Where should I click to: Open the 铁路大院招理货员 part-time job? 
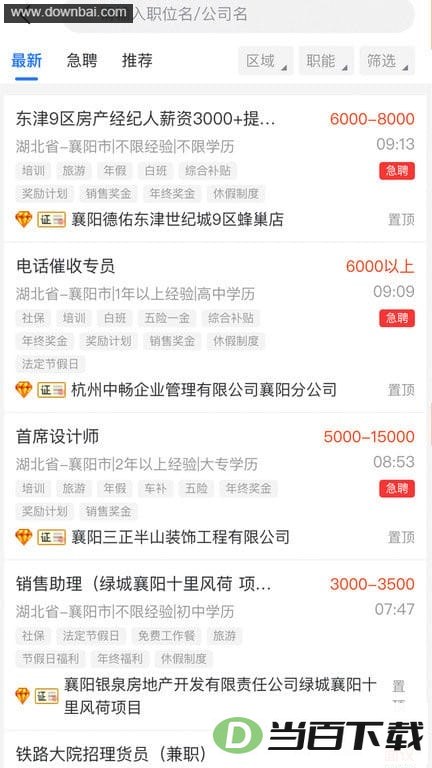point(215,750)
